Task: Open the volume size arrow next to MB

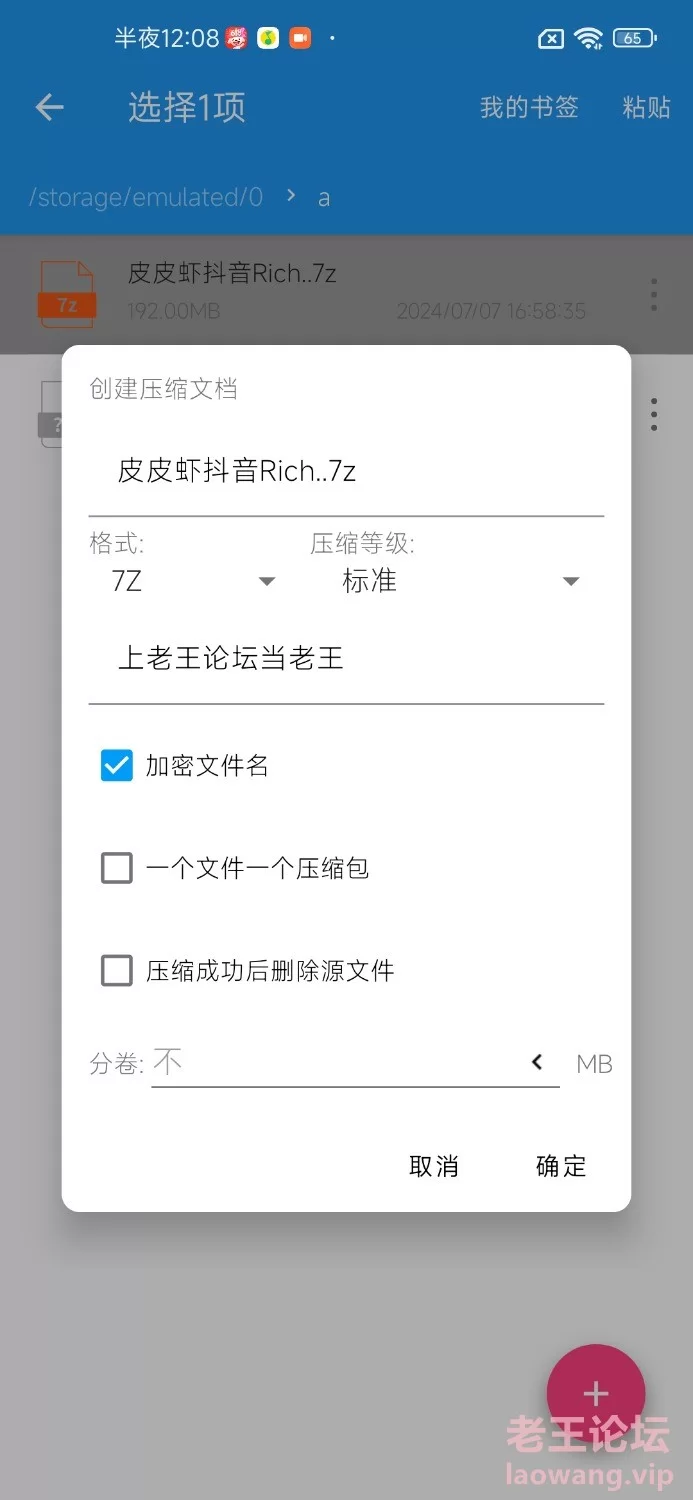Action: click(538, 1062)
